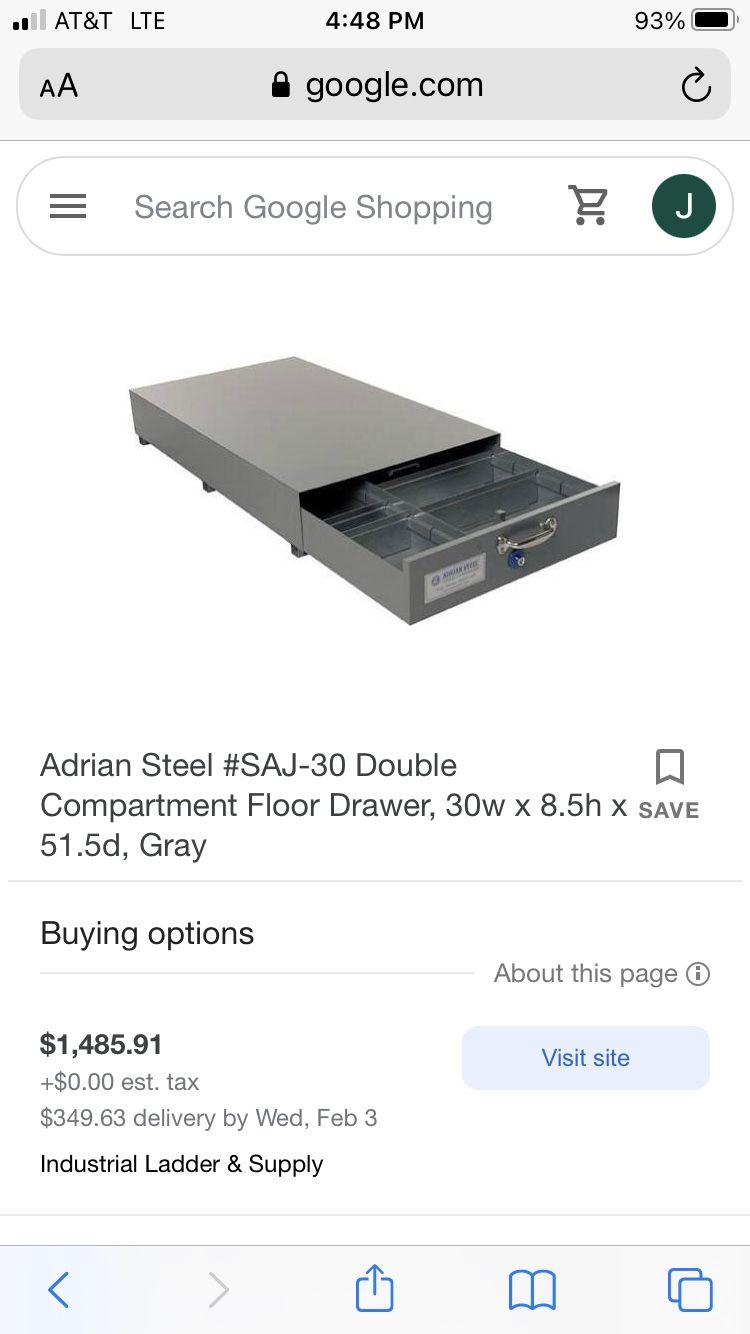Tap the google.com address bar
The width and height of the screenshot is (750, 1334).
378,85
